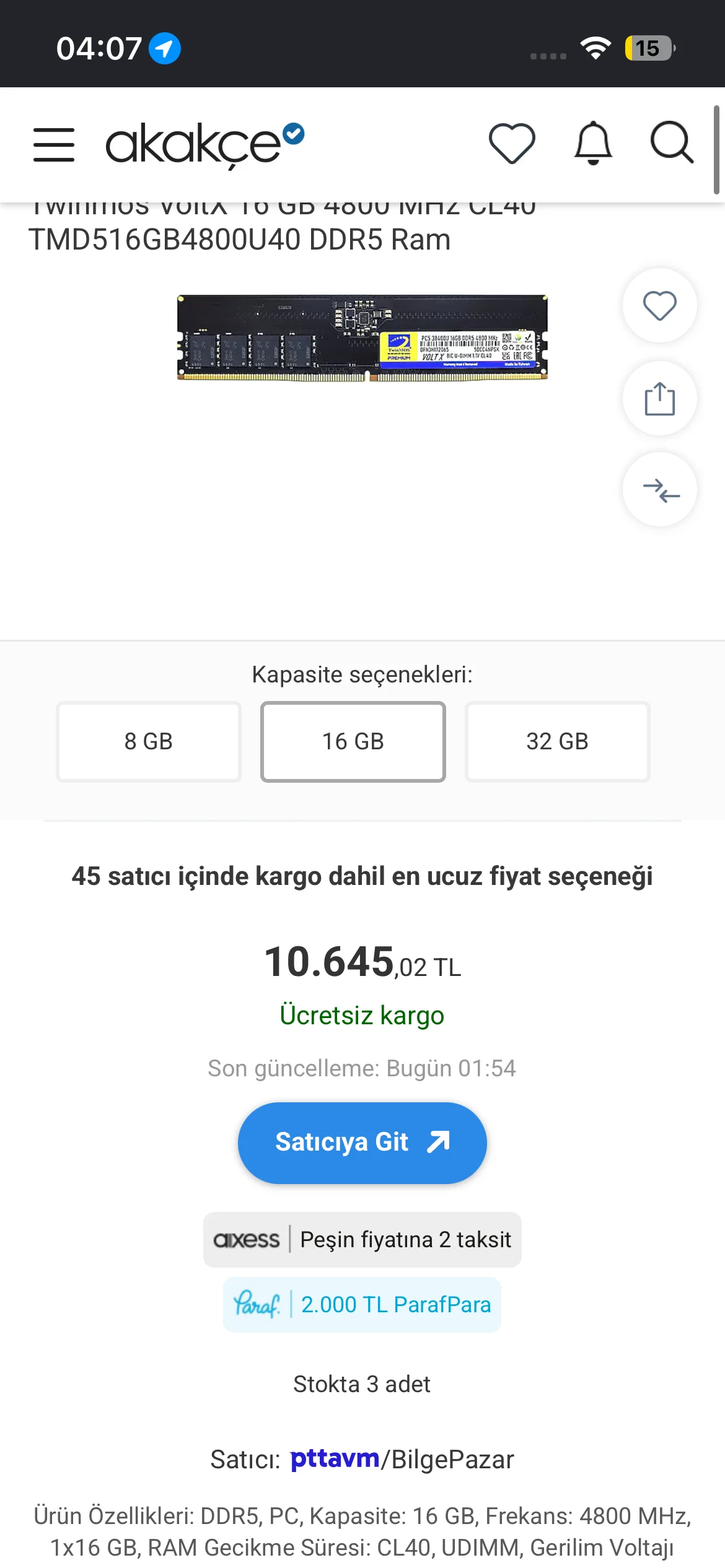Open the axess 2 taksit offer
The image size is (725, 1568).
click(x=362, y=1240)
